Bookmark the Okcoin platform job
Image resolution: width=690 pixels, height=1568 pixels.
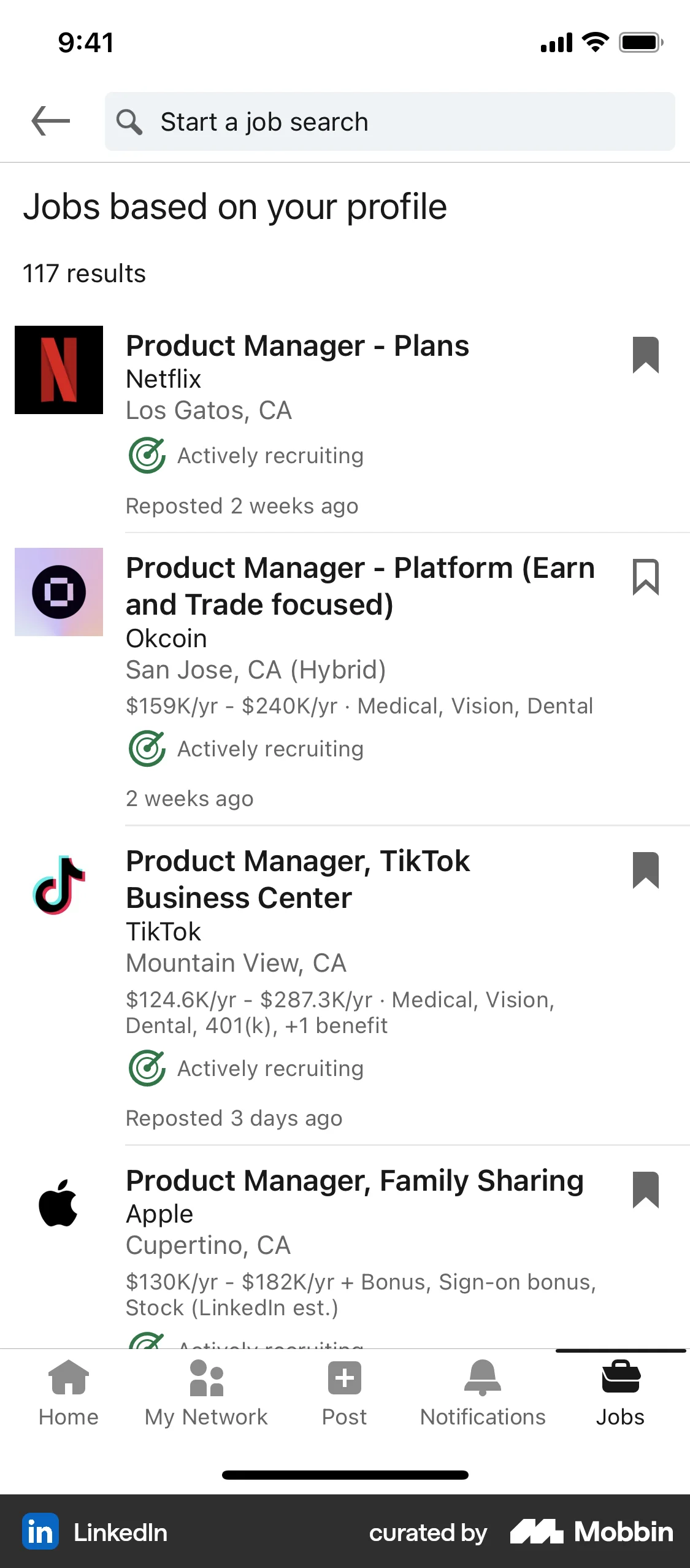(647, 577)
